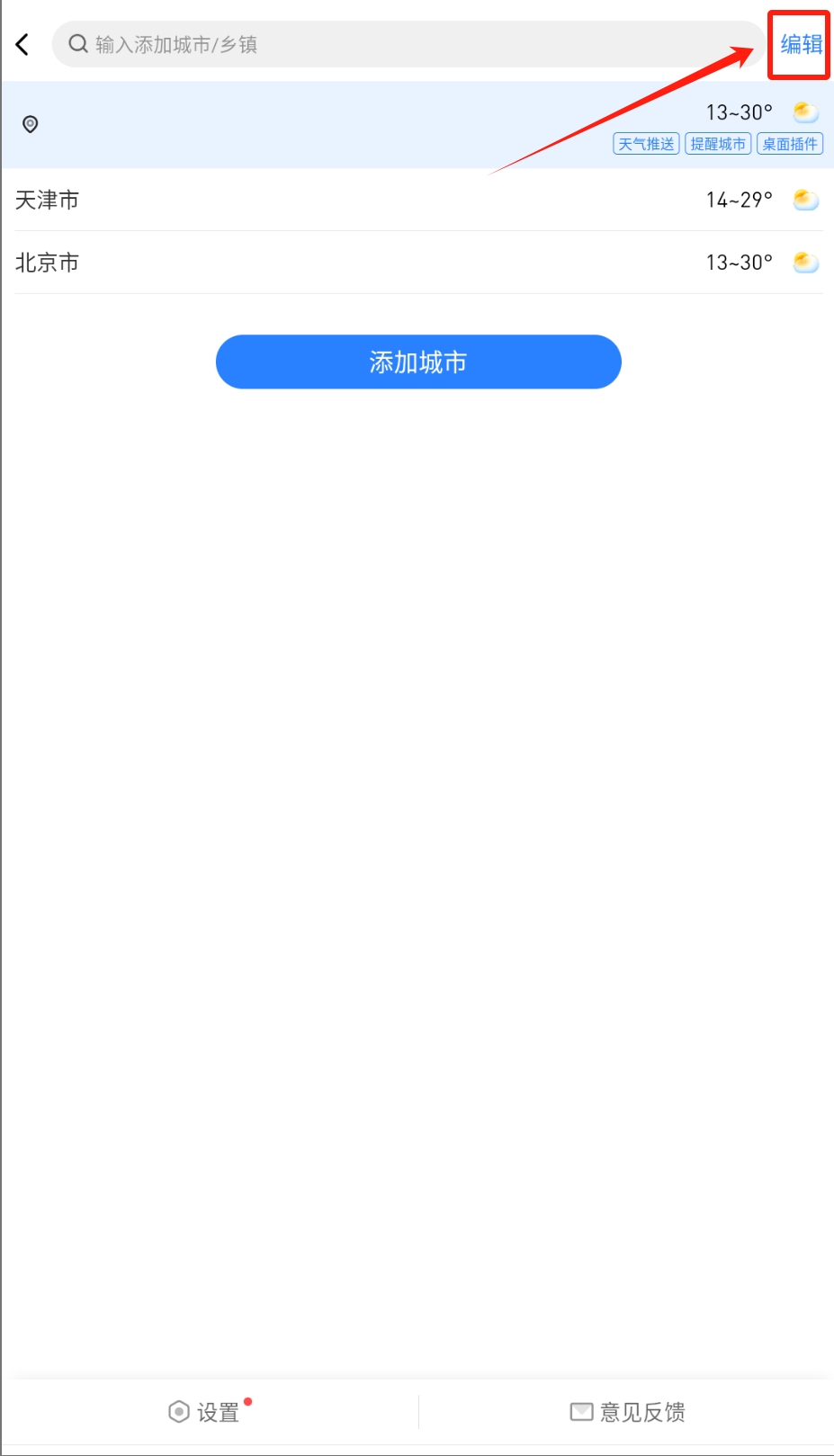Tap the 桌面插件 tag
Viewport: 834px width, 1456px height.
click(790, 144)
